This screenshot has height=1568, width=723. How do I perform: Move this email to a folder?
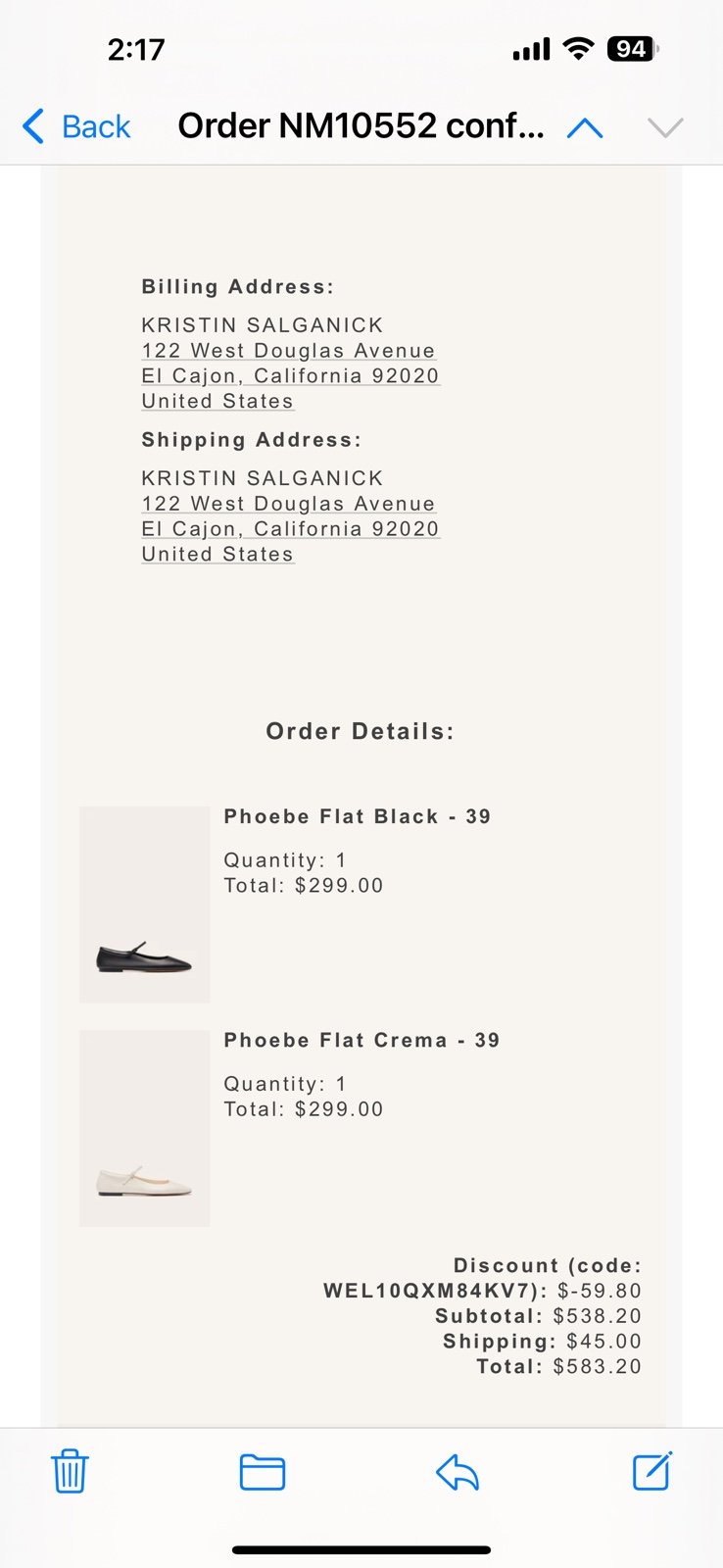pos(263,1472)
